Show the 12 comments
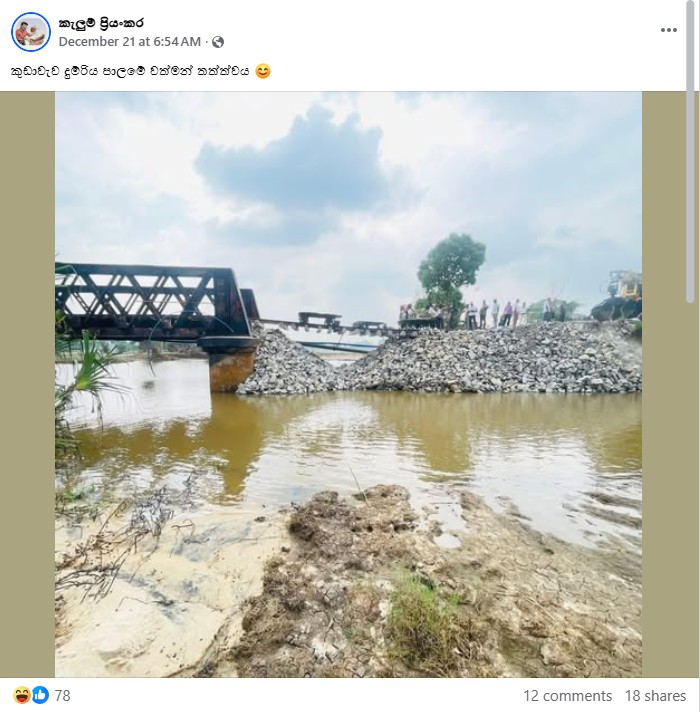700x712 pixels. [567, 696]
